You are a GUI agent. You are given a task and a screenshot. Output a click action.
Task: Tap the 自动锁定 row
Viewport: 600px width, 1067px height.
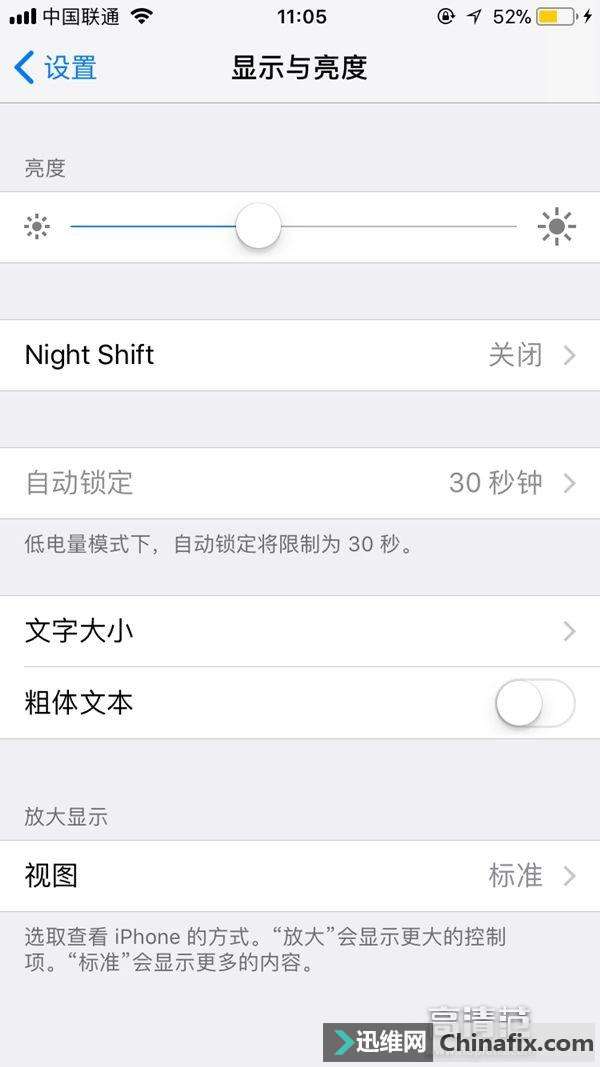(x=300, y=483)
